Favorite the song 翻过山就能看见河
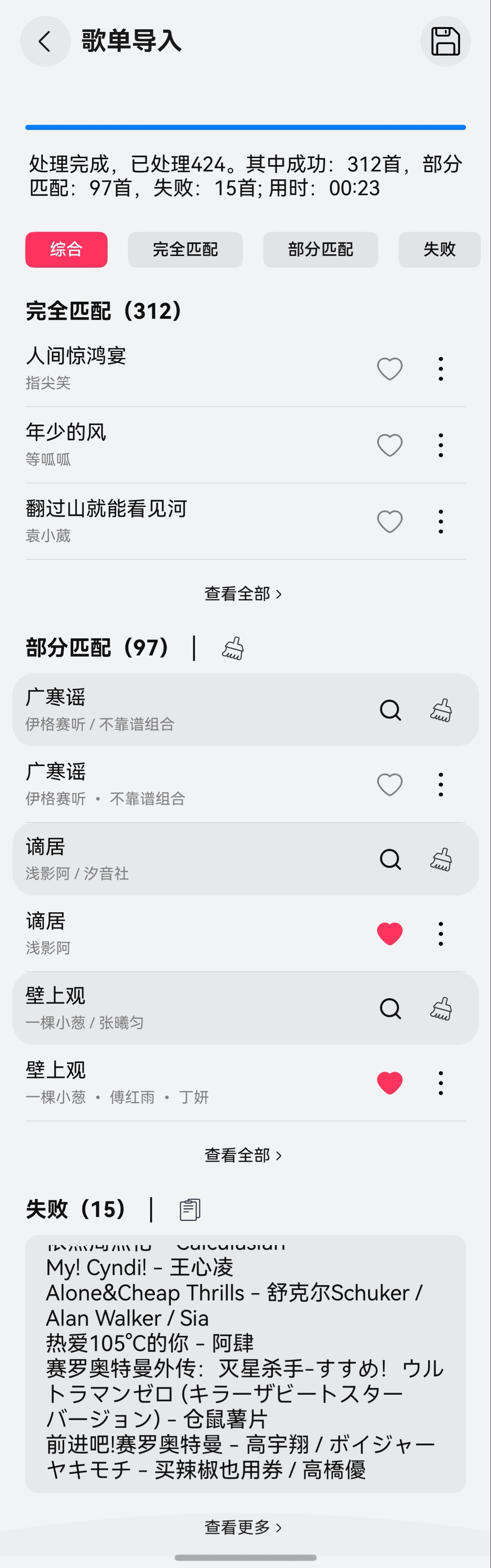The width and height of the screenshot is (491, 1568). pyautogui.click(x=389, y=522)
